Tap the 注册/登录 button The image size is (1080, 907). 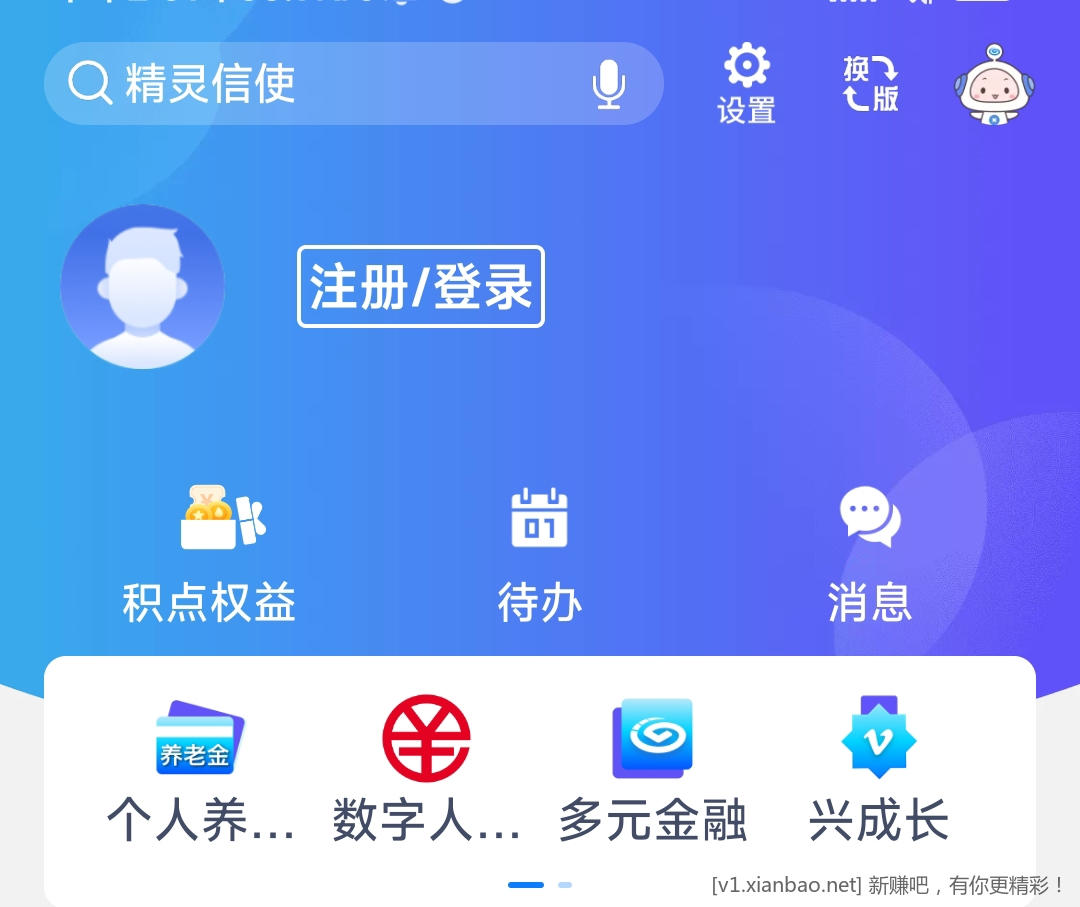click(421, 287)
